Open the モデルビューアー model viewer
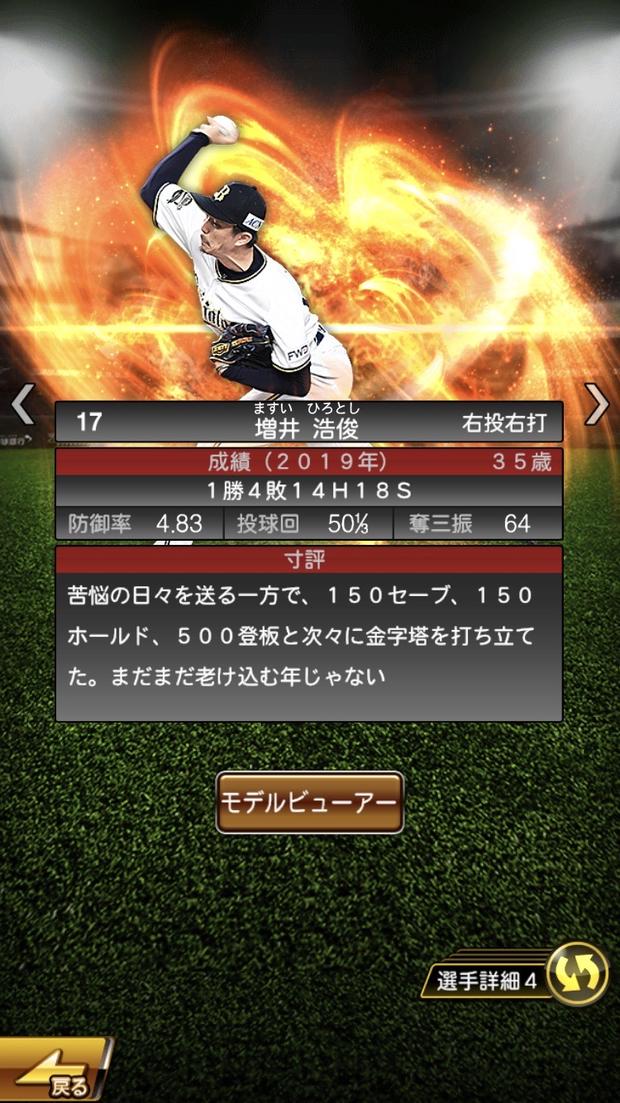 click(x=309, y=803)
